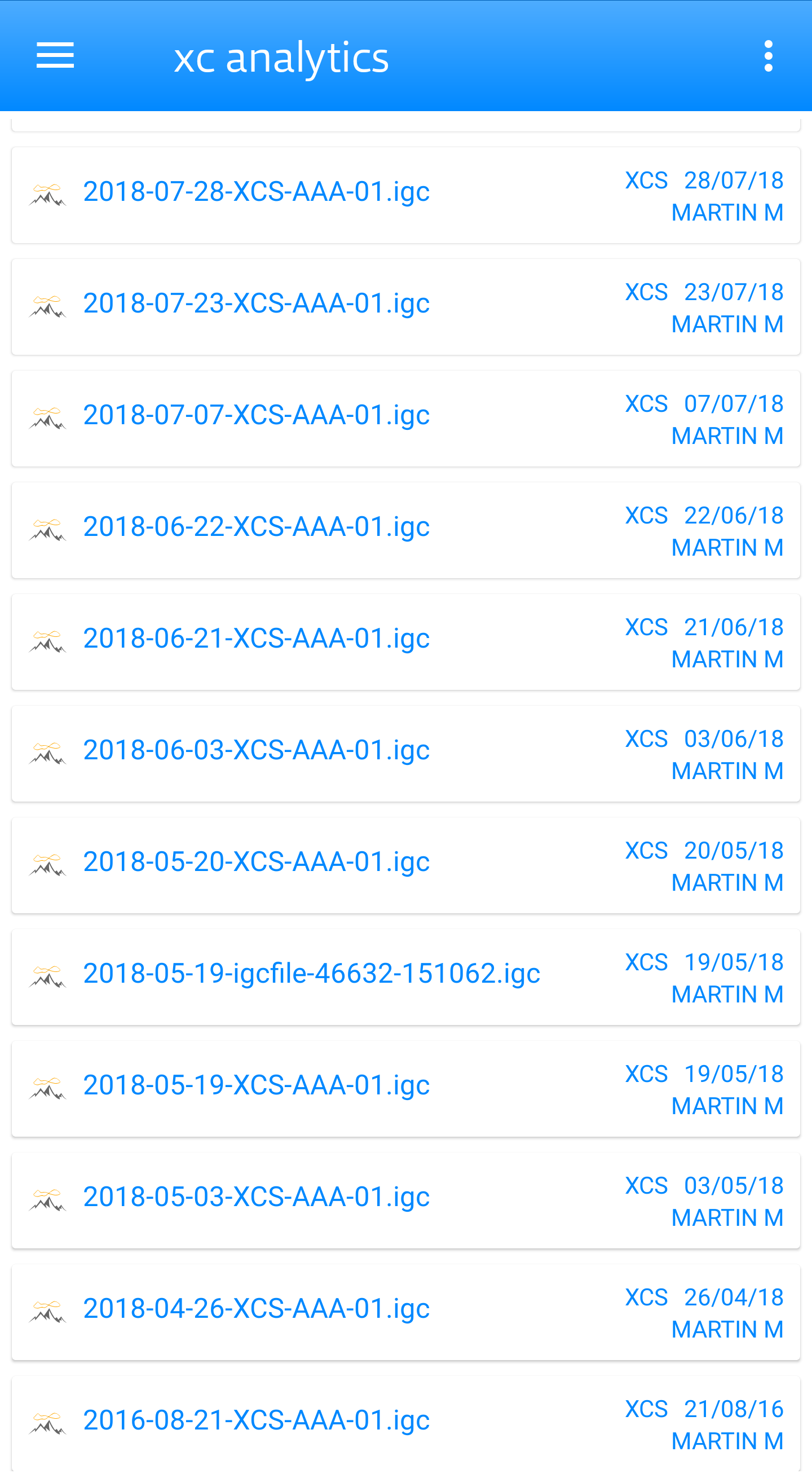Open 2018-05-19-igcfile-46632-151062.igc

[406, 977]
